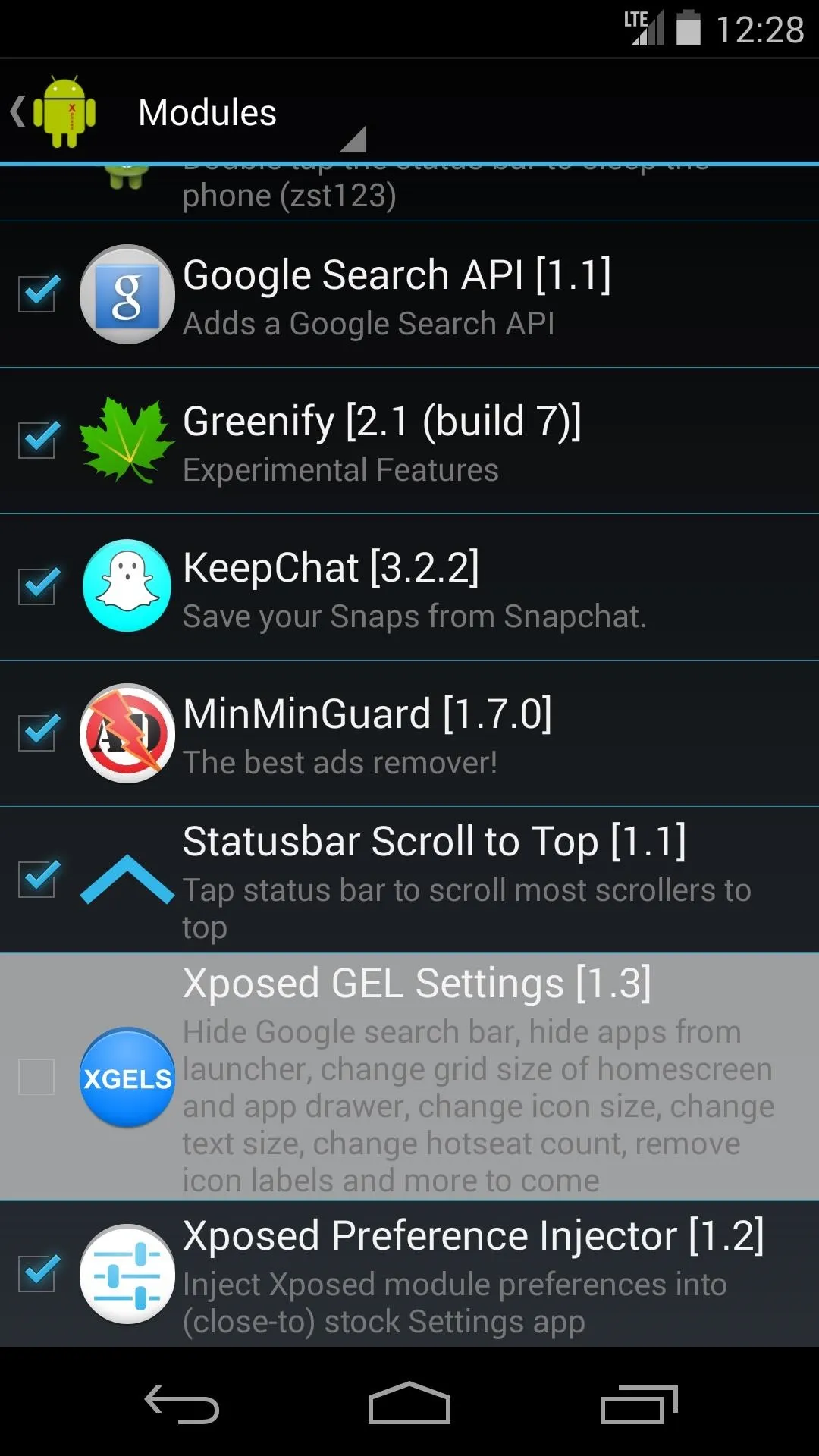Open Statusbar Scroll to Top [1.1]
This screenshot has height=1456, width=819.
(409, 880)
